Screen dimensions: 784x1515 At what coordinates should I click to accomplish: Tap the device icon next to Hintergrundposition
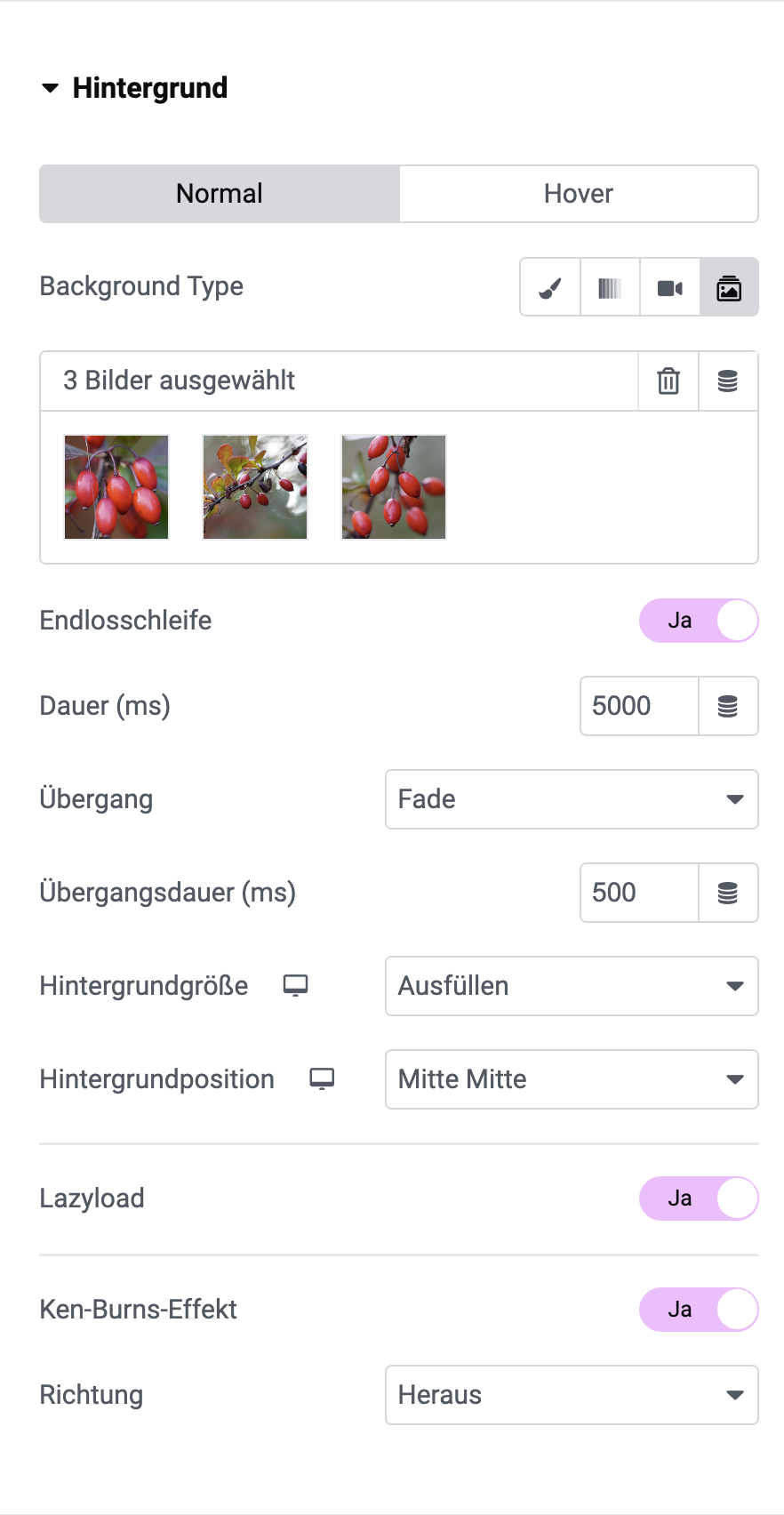[322, 1079]
